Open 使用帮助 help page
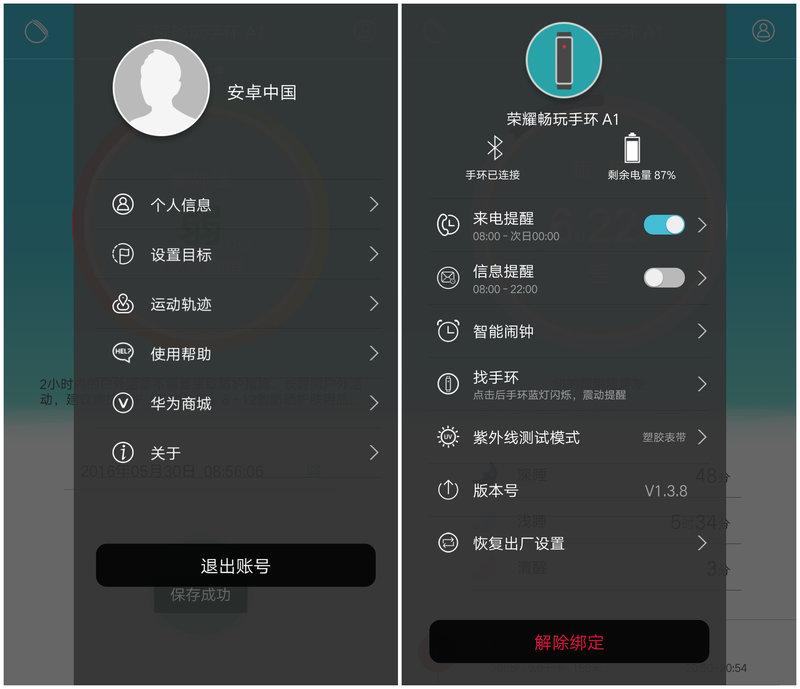Viewport: 800px width, 689px height. 240,354
